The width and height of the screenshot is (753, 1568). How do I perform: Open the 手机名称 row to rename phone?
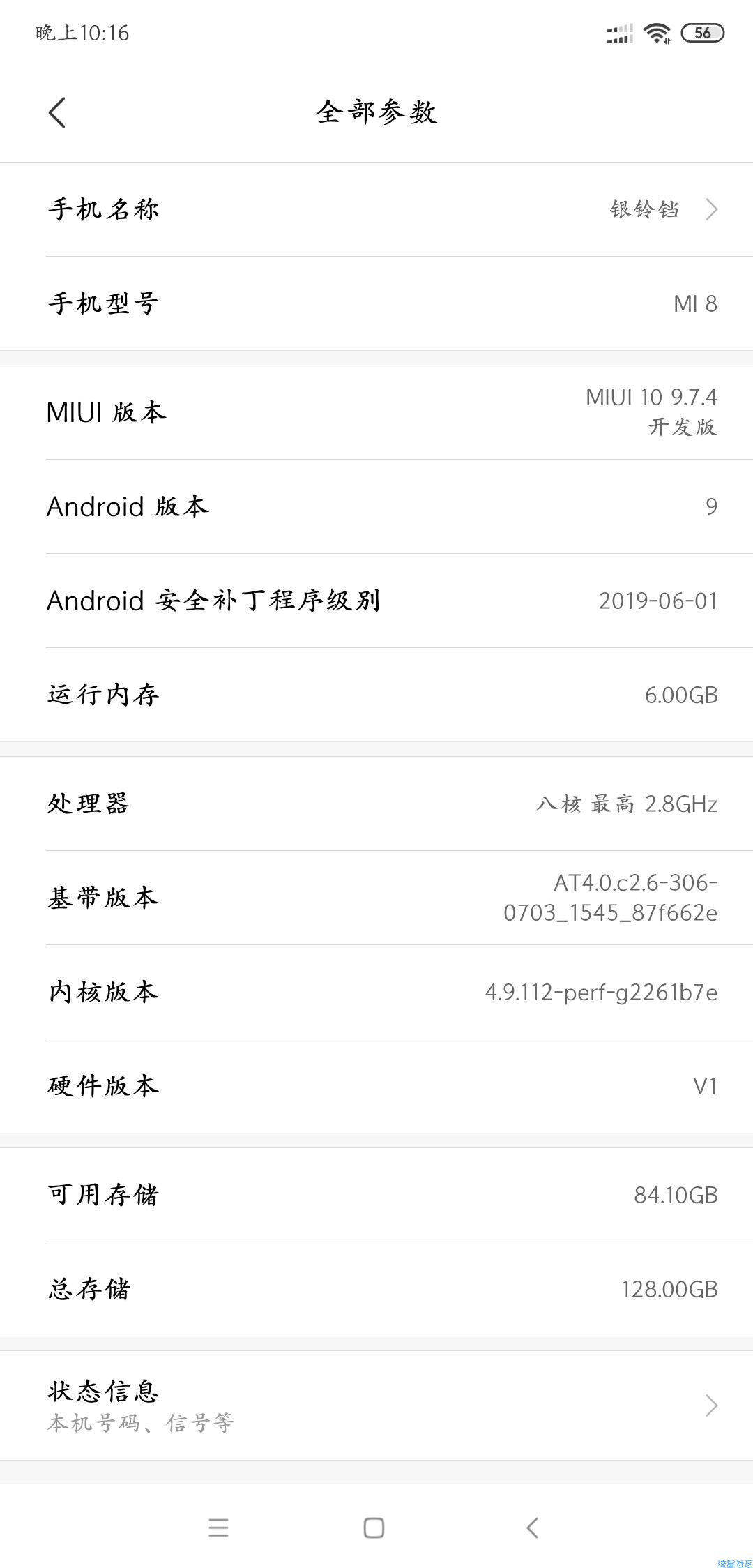[x=376, y=209]
